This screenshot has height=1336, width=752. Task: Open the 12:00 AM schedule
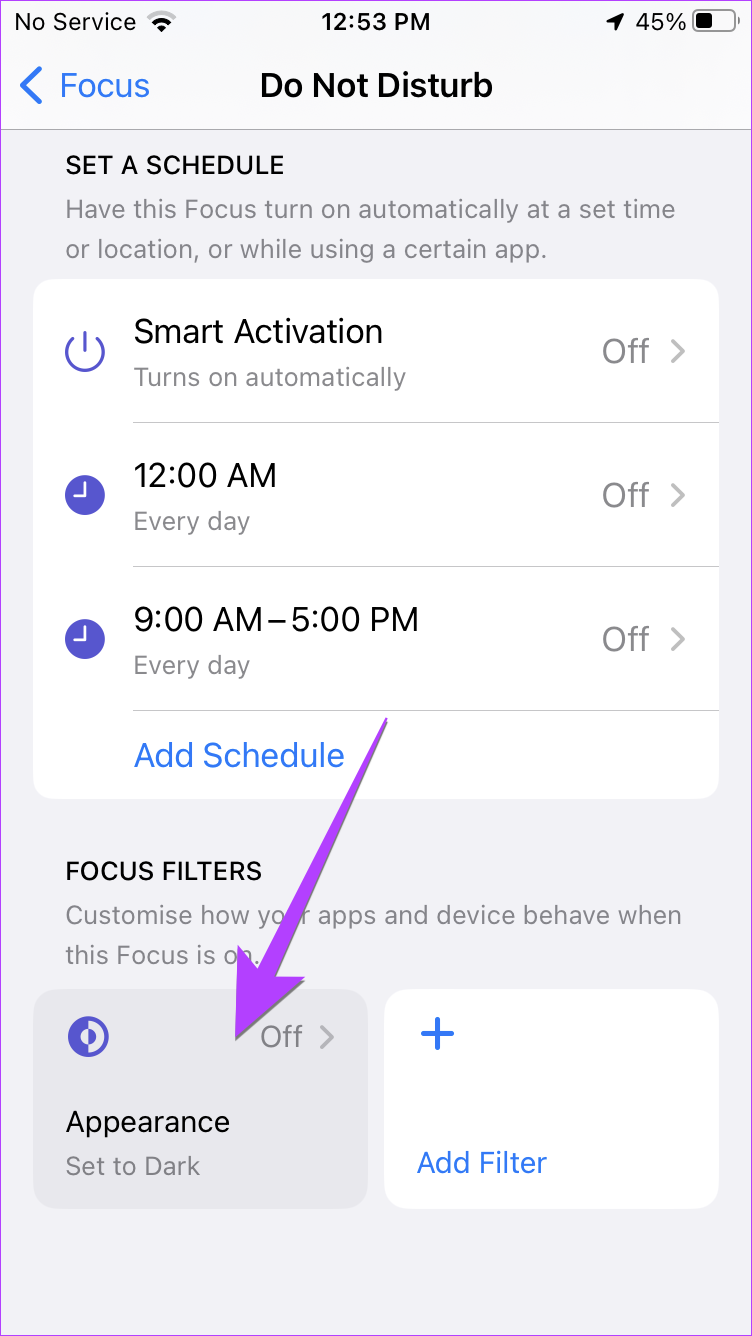(376, 495)
